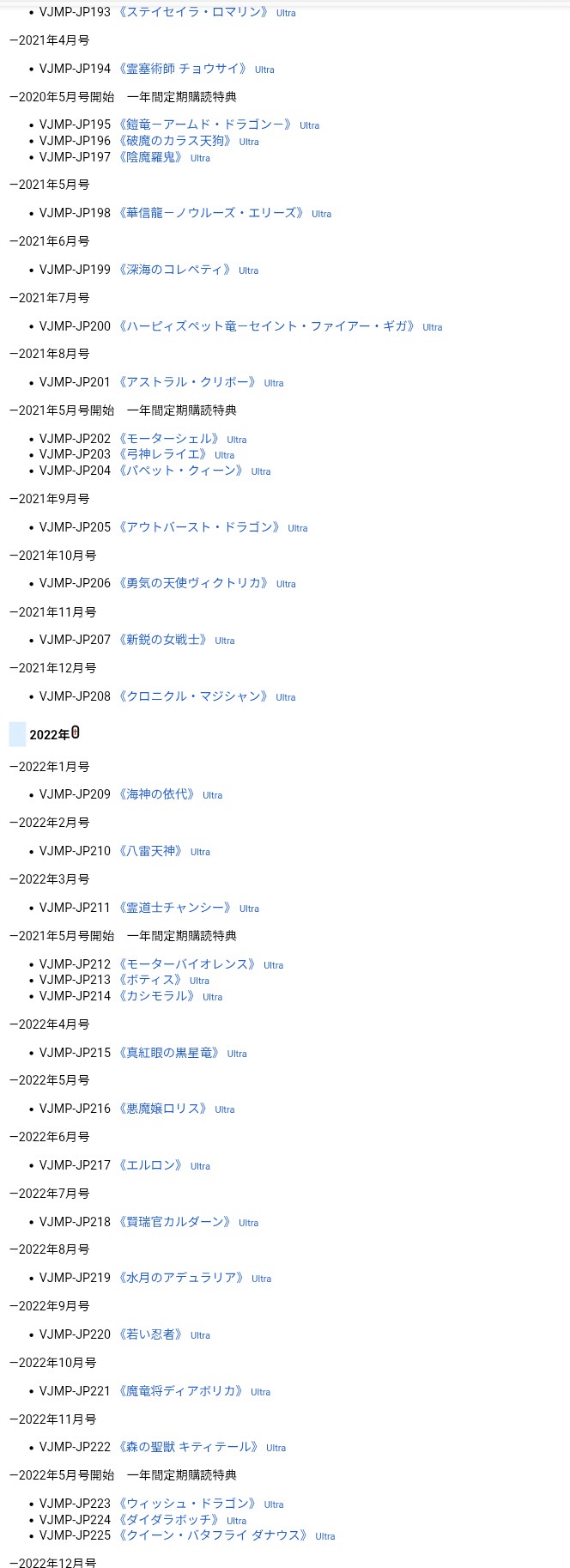Open the Ultra rarity link beside 《ダイダラボッチ》
This screenshot has height=1568, width=570.
pyautogui.click(x=237, y=1521)
